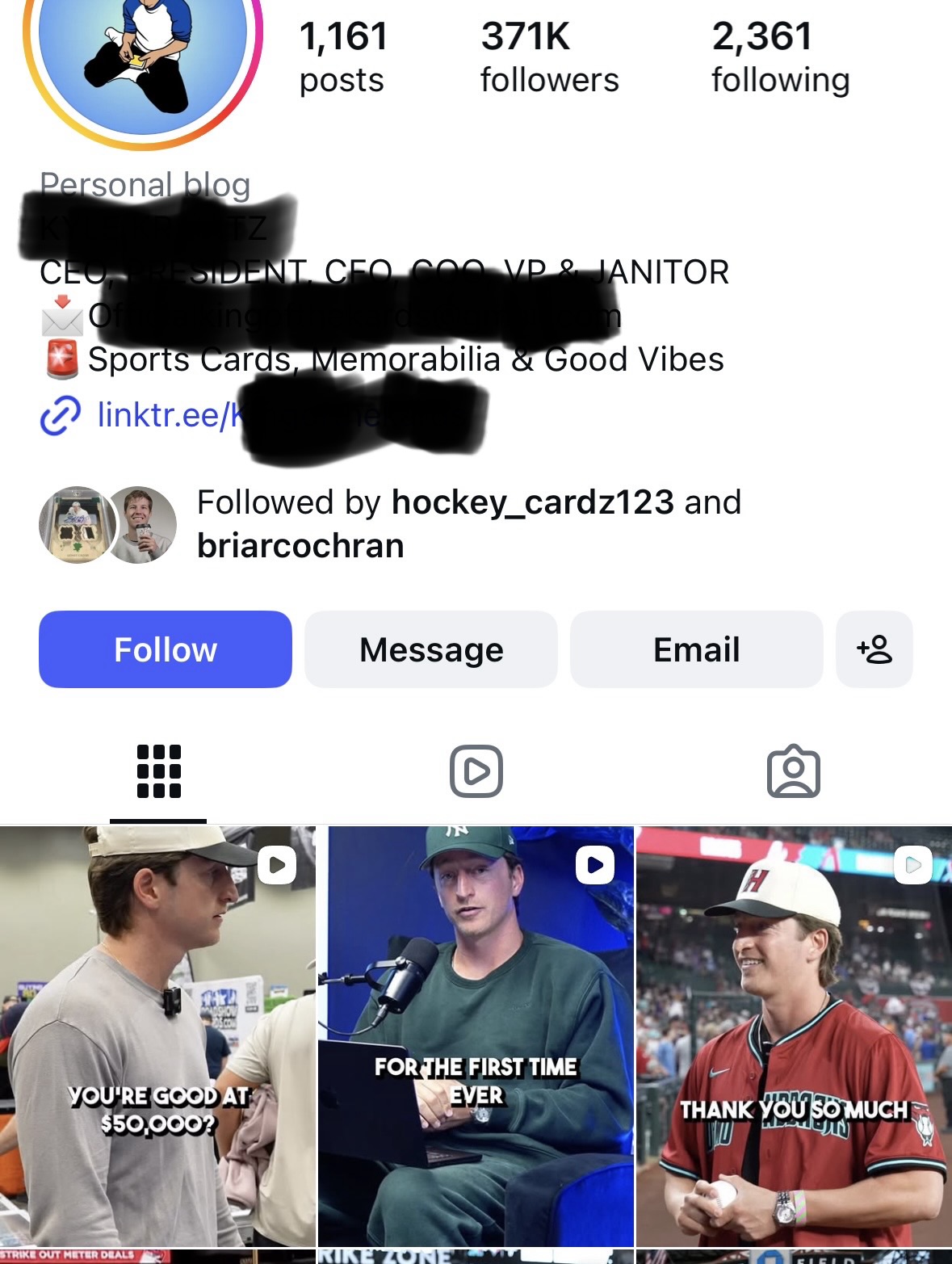The width and height of the screenshot is (952, 1264).
Task: View the 2,361 following list
Action: coord(780,57)
